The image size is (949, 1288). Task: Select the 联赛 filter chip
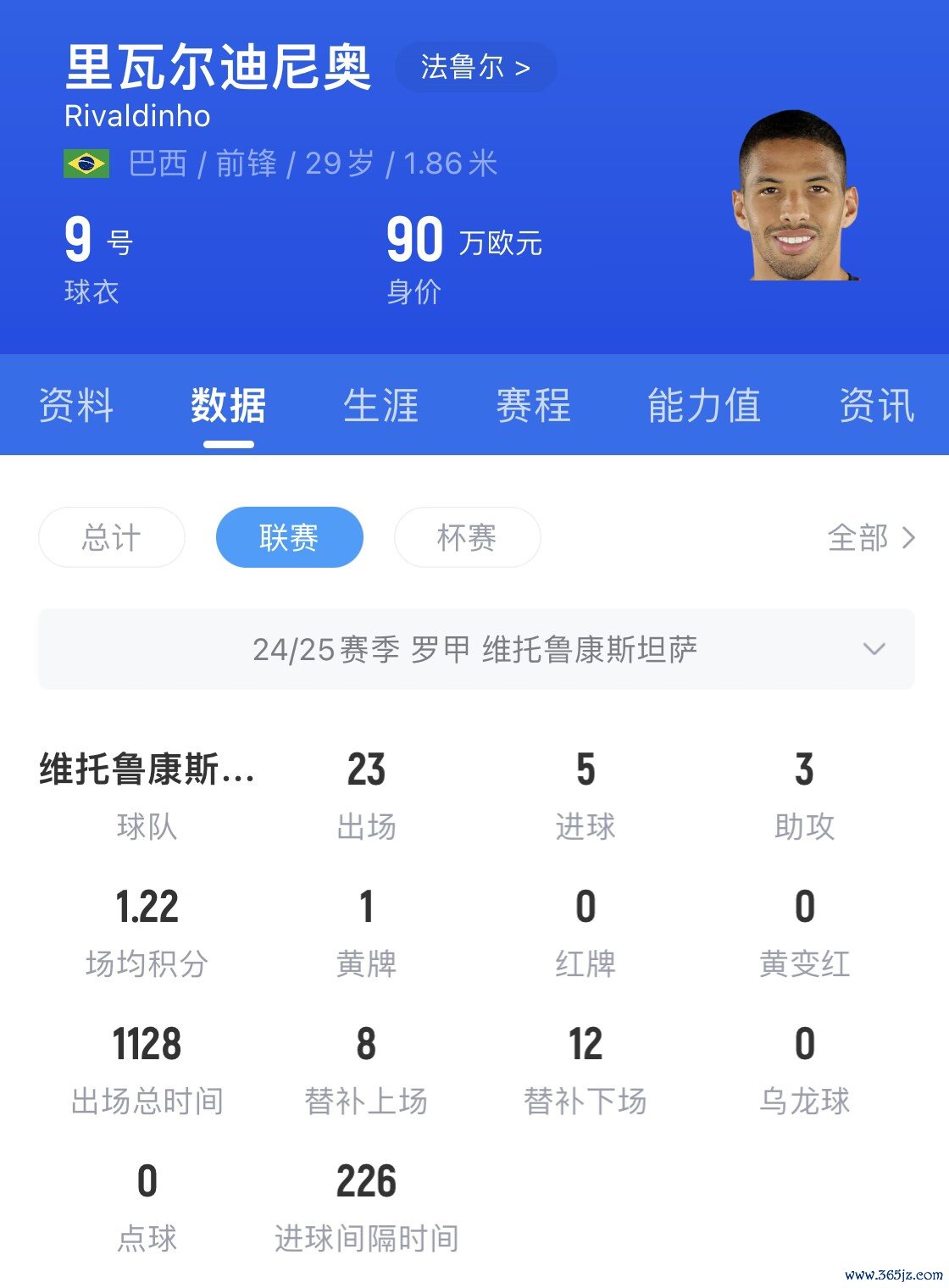click(x=289, y=537)
